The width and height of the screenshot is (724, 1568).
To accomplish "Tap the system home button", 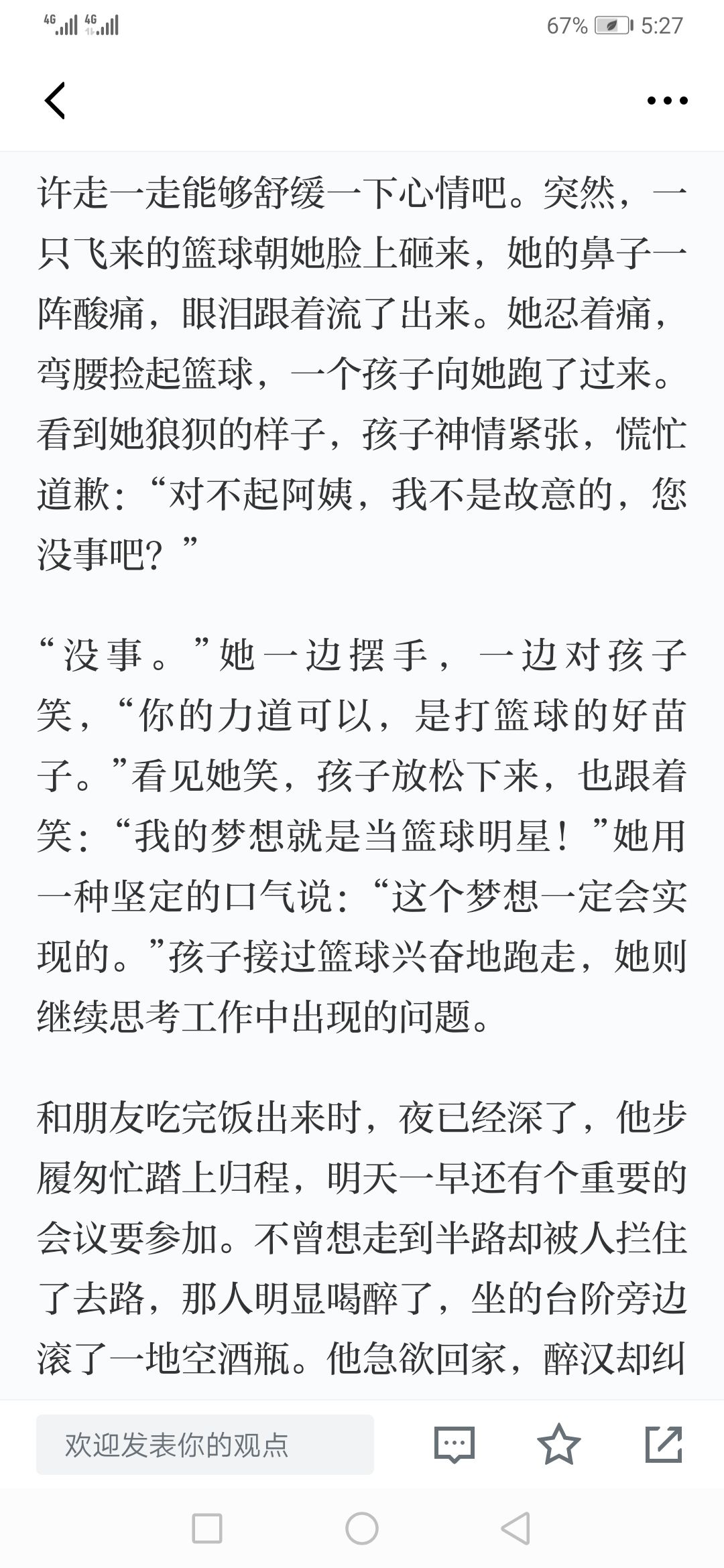I will coord(362,1528).
